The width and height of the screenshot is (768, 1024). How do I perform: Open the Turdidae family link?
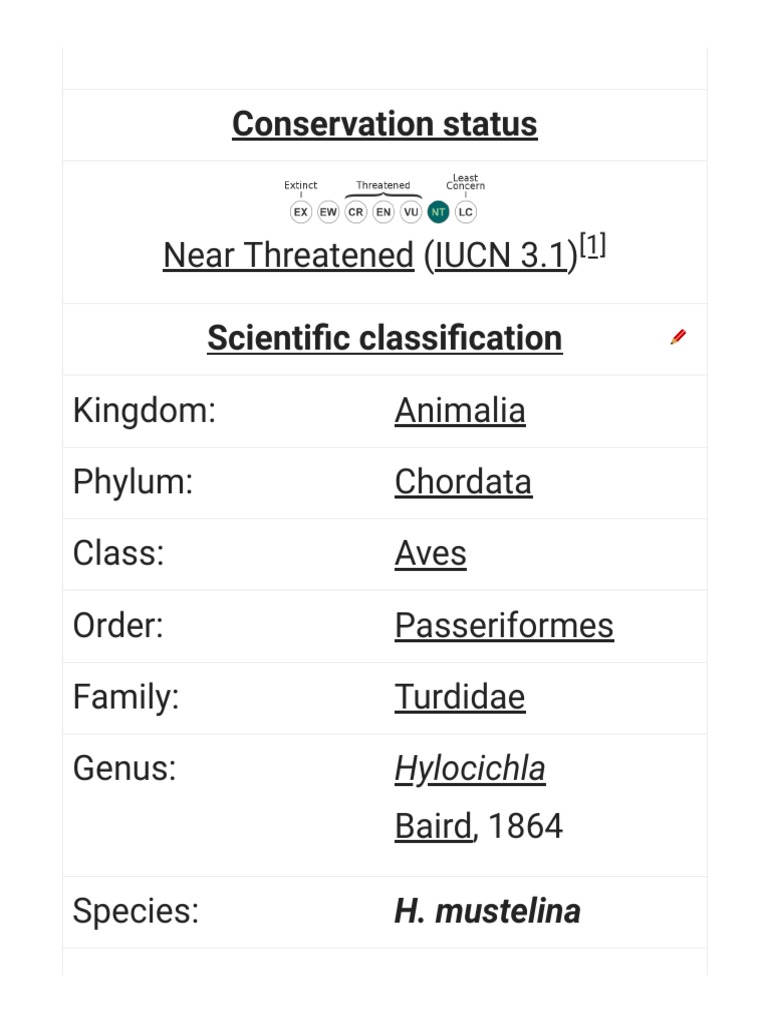460,697
